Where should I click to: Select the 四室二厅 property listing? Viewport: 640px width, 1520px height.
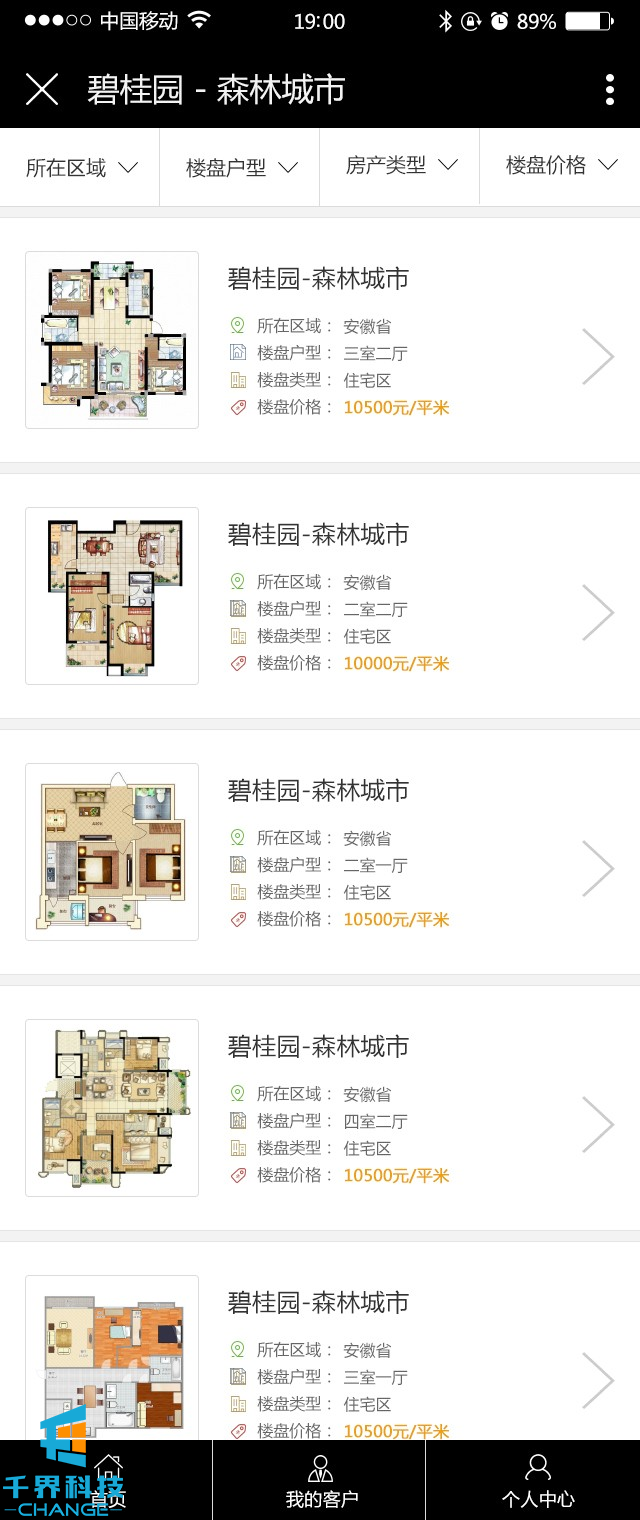point(320,1108)
